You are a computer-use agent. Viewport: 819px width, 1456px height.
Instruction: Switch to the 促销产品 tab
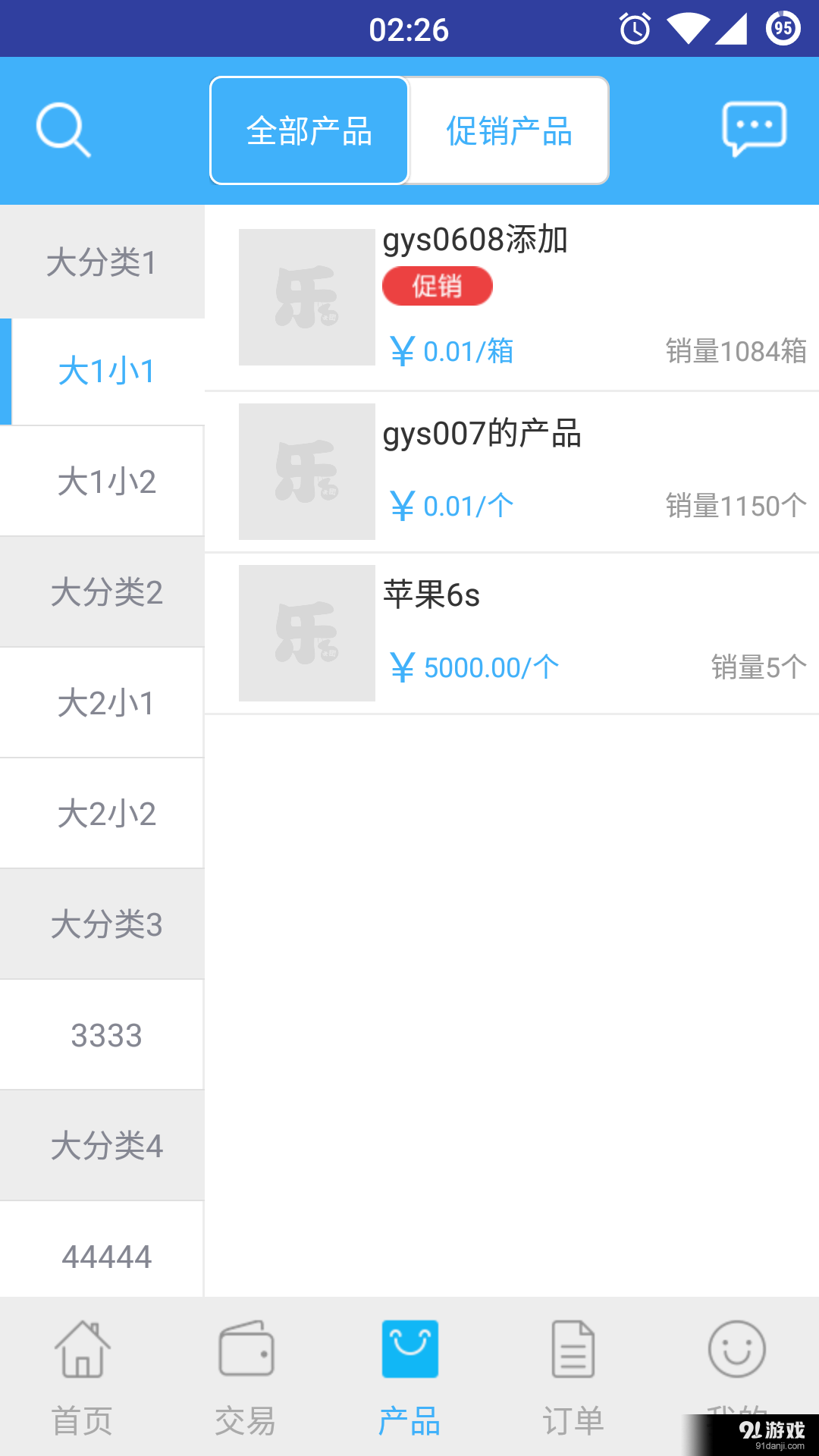click(x=508, y=130)
